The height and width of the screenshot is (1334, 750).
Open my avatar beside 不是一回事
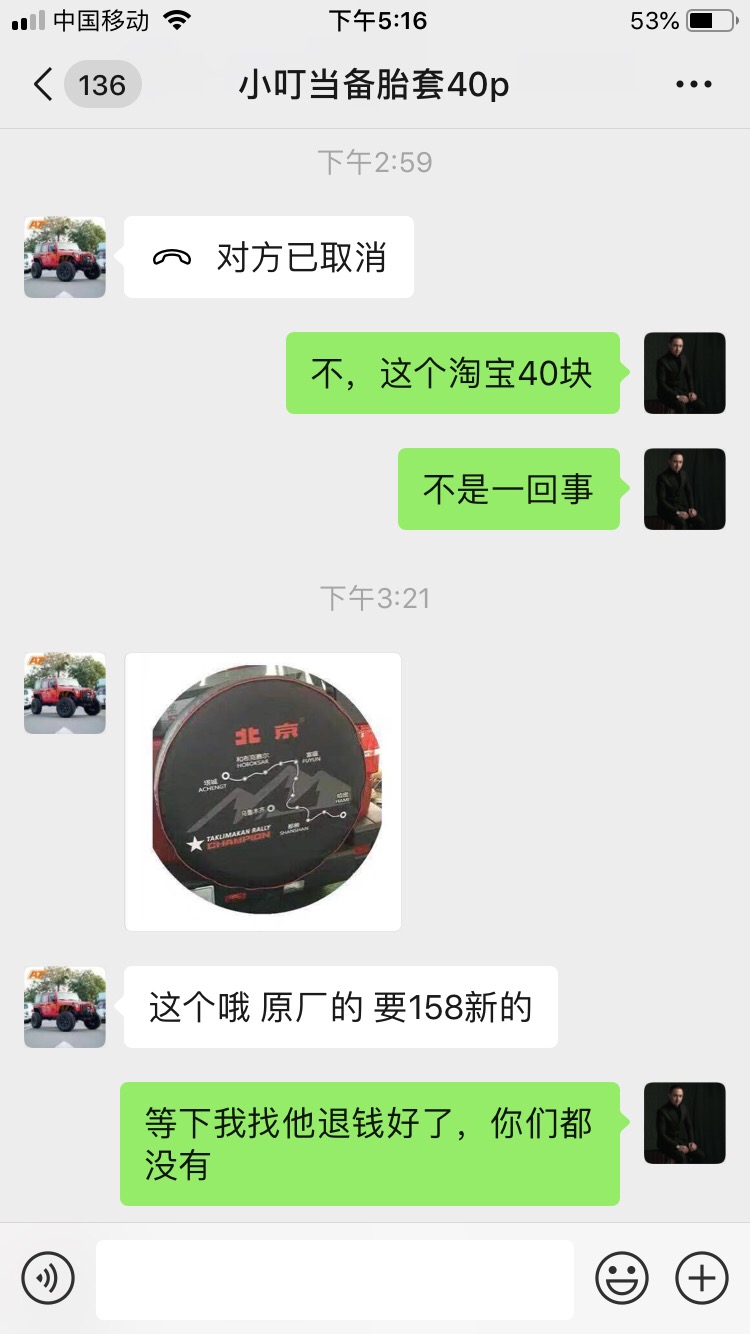(x=684, y=489)
